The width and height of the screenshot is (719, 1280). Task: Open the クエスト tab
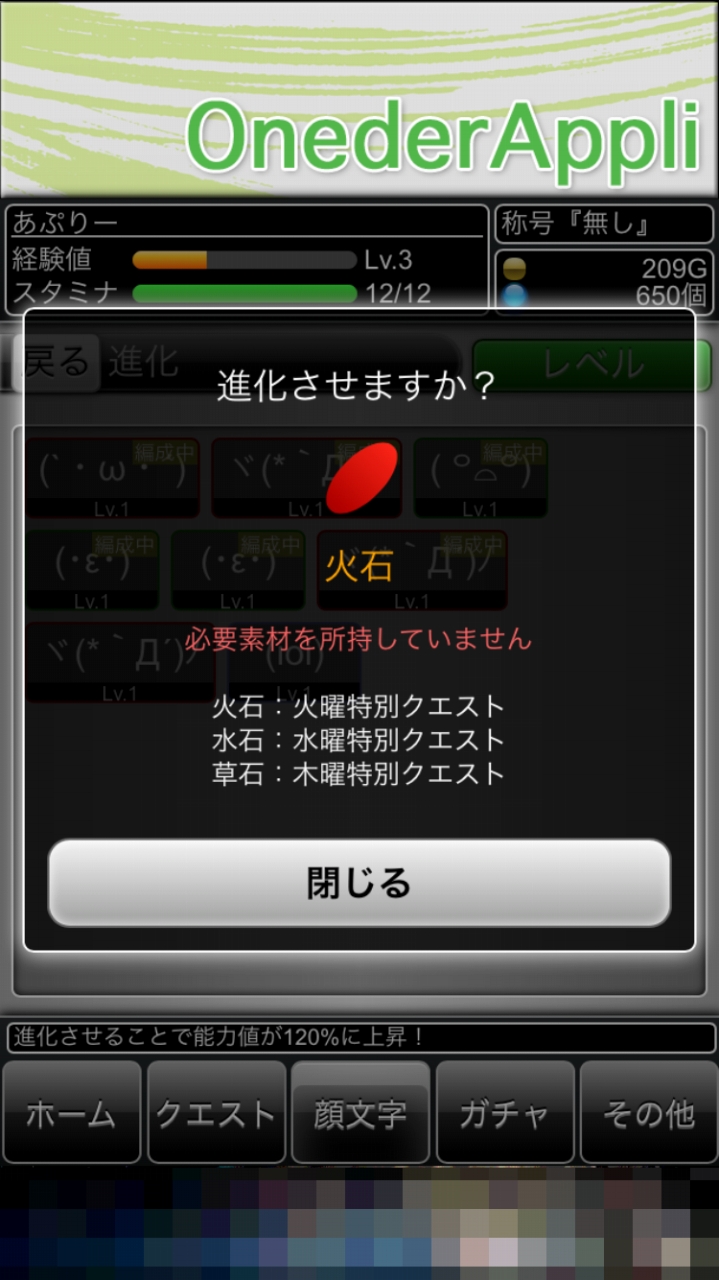point(216,1113)
